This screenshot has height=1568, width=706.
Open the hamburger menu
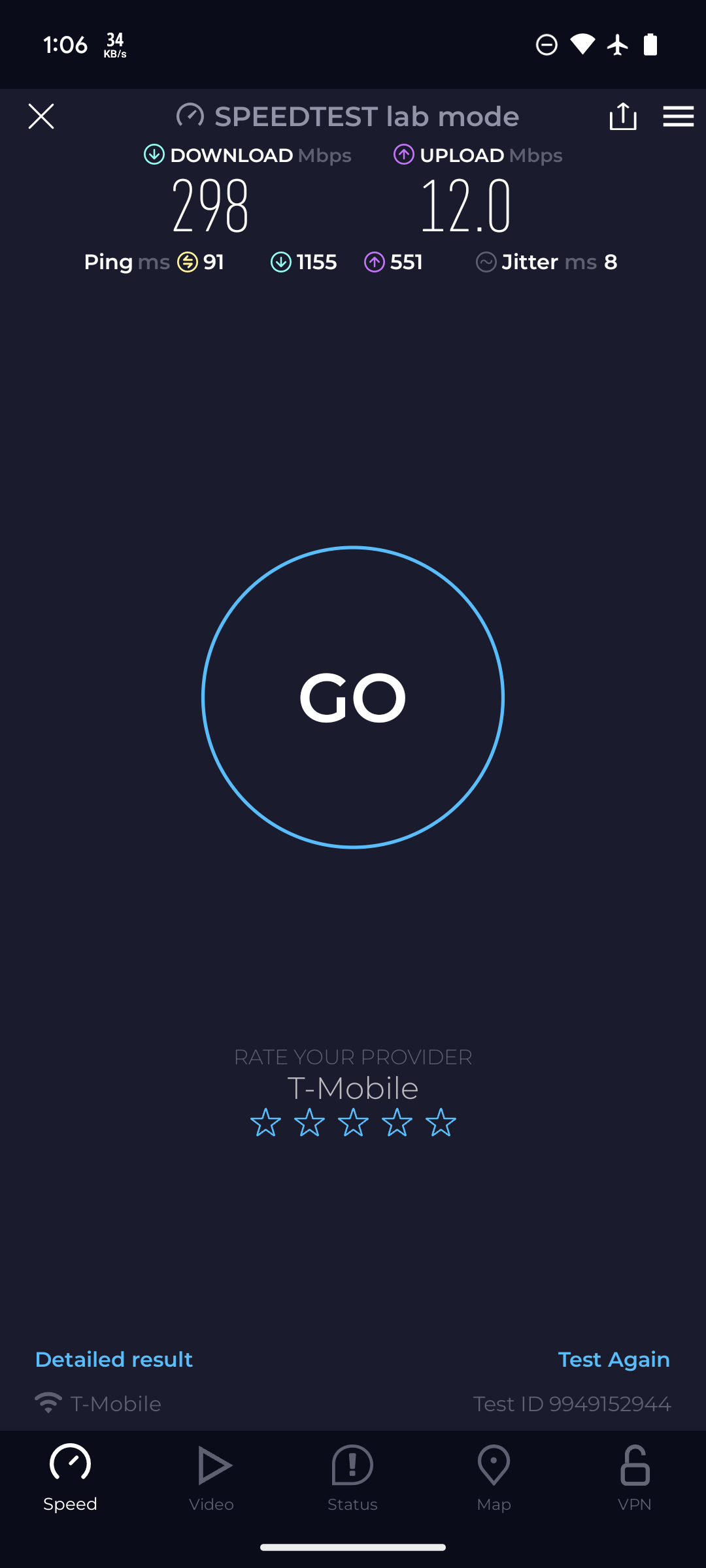click(678, 116)
